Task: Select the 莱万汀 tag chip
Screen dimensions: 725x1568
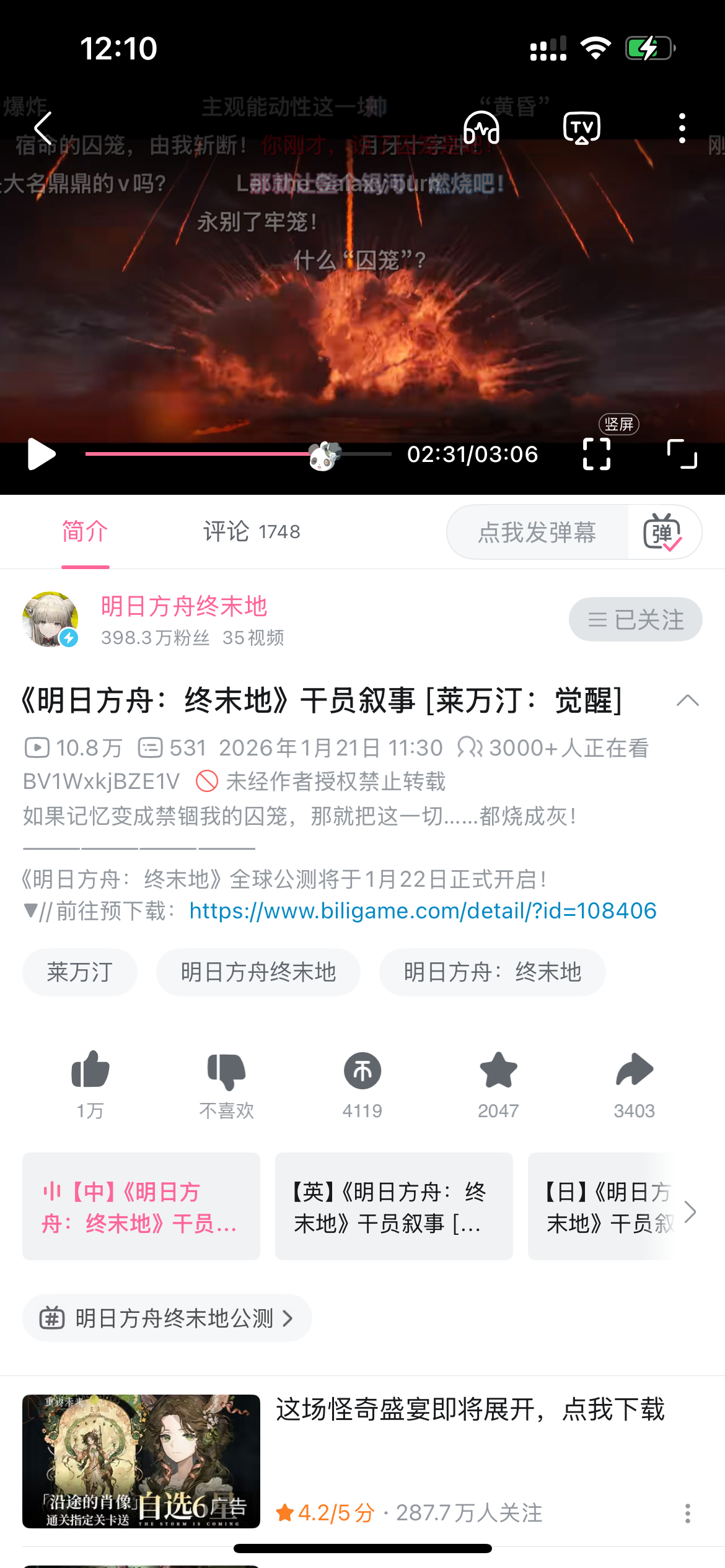Action: 80,972
